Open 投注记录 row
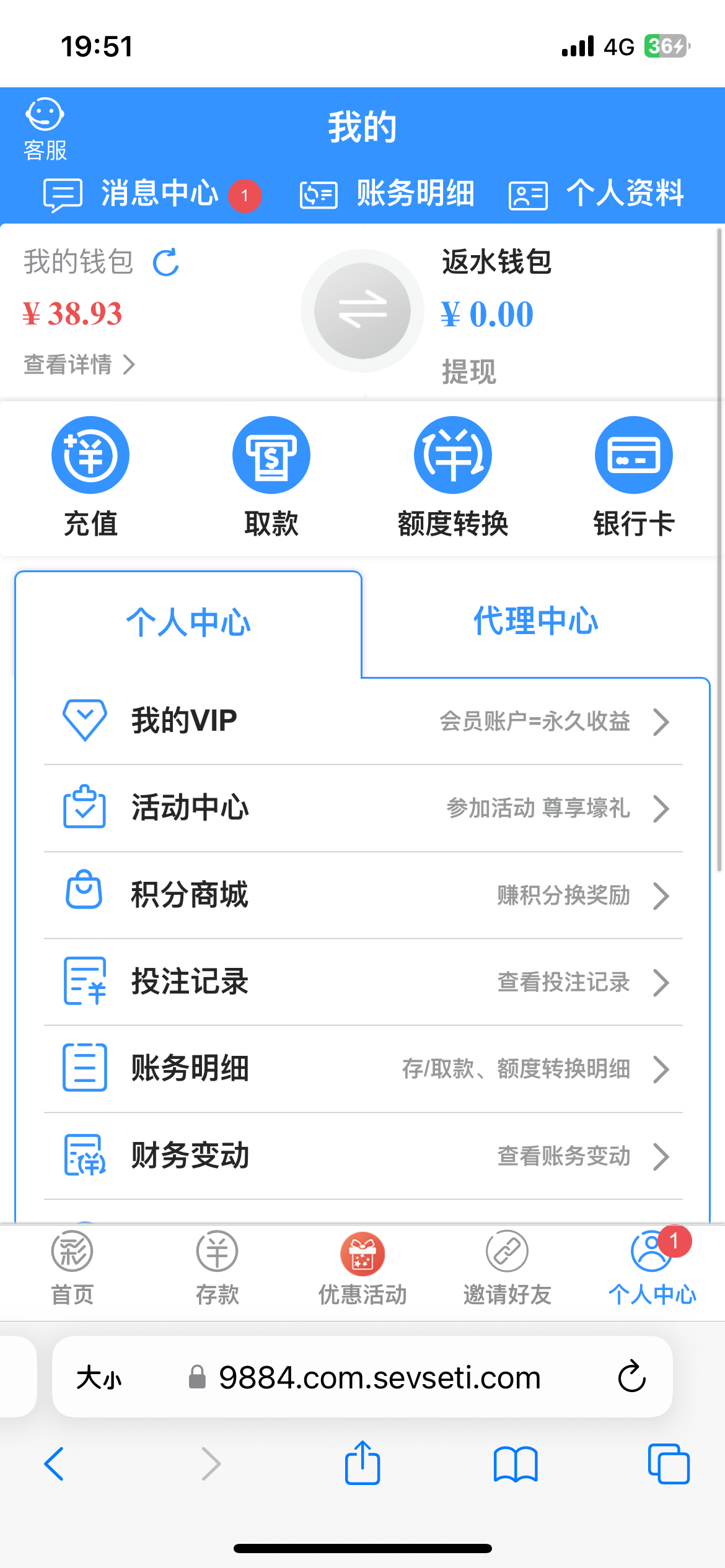The height and width of the screenshot is (1568, 725). [363, 982]
